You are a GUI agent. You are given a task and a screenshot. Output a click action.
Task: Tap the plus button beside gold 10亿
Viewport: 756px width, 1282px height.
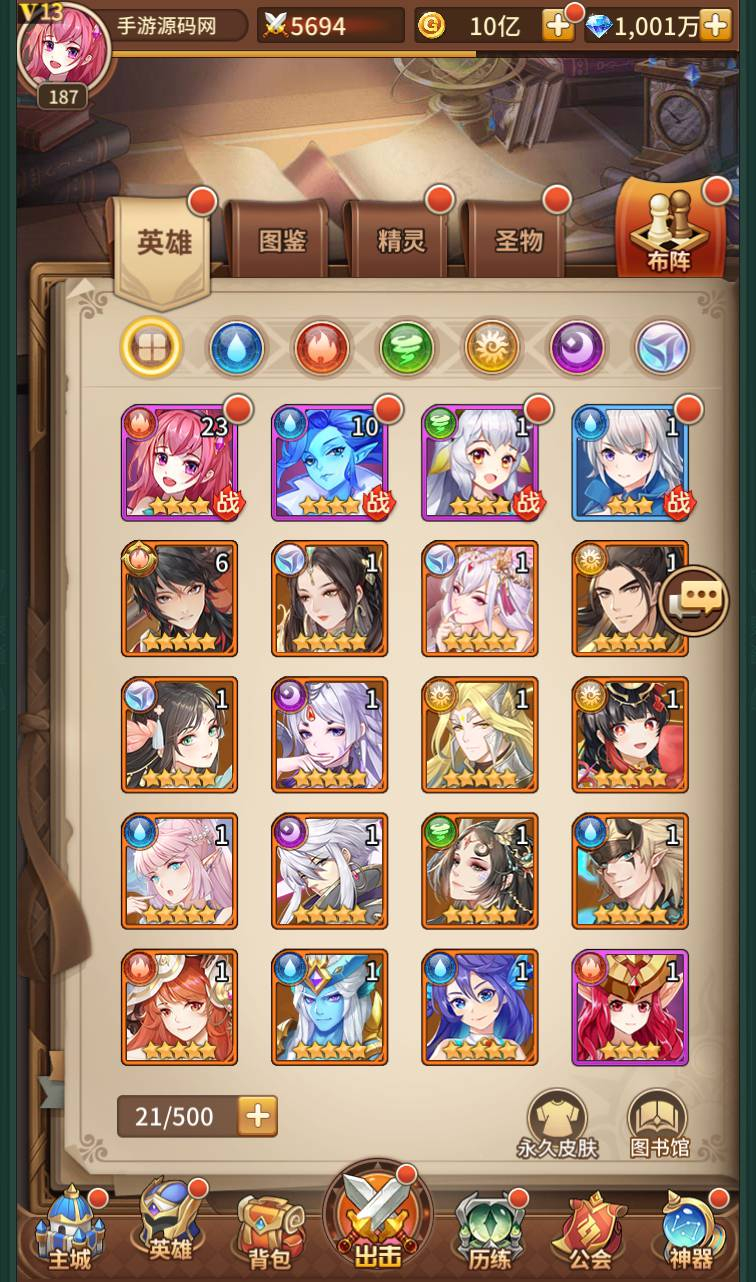coord(557,26)
